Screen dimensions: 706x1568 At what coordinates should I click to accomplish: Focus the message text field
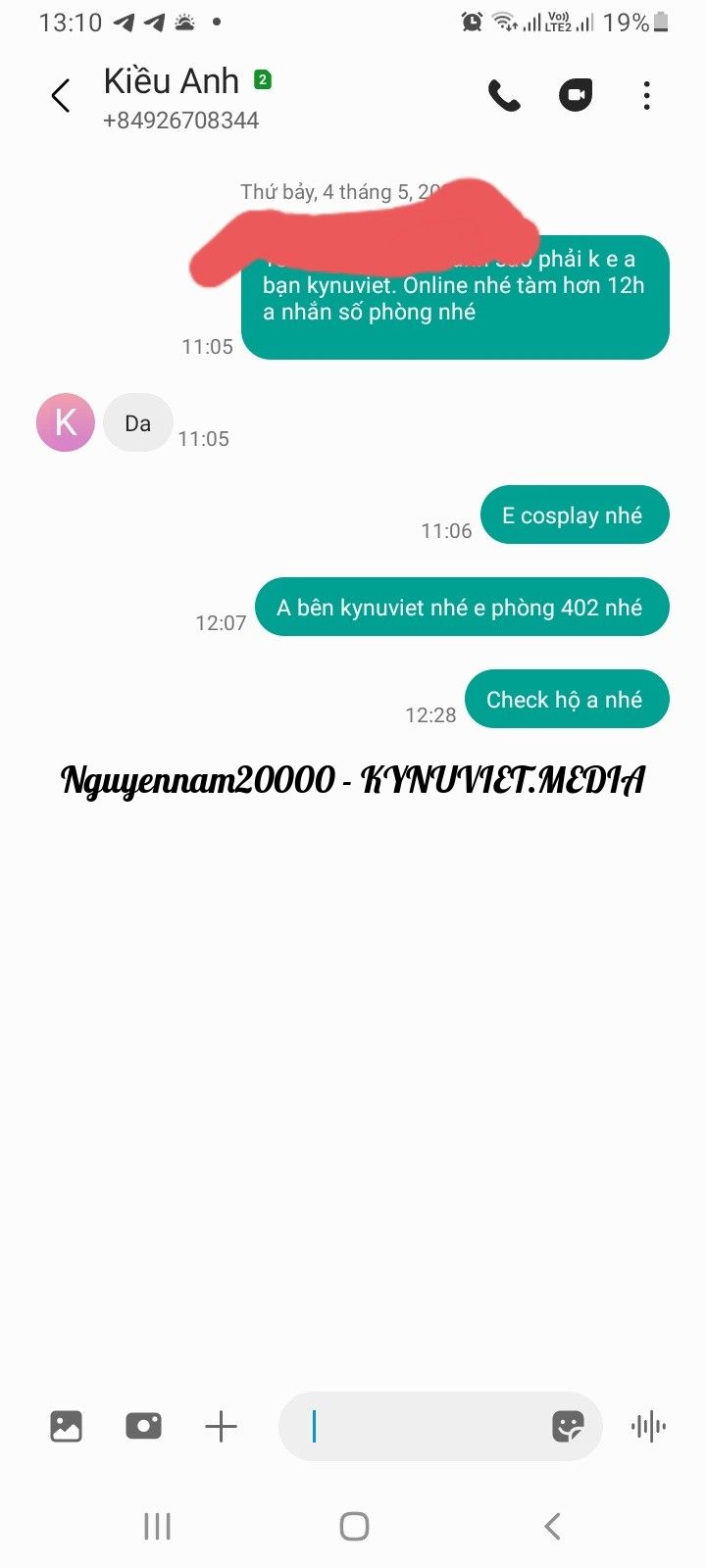422,1426
